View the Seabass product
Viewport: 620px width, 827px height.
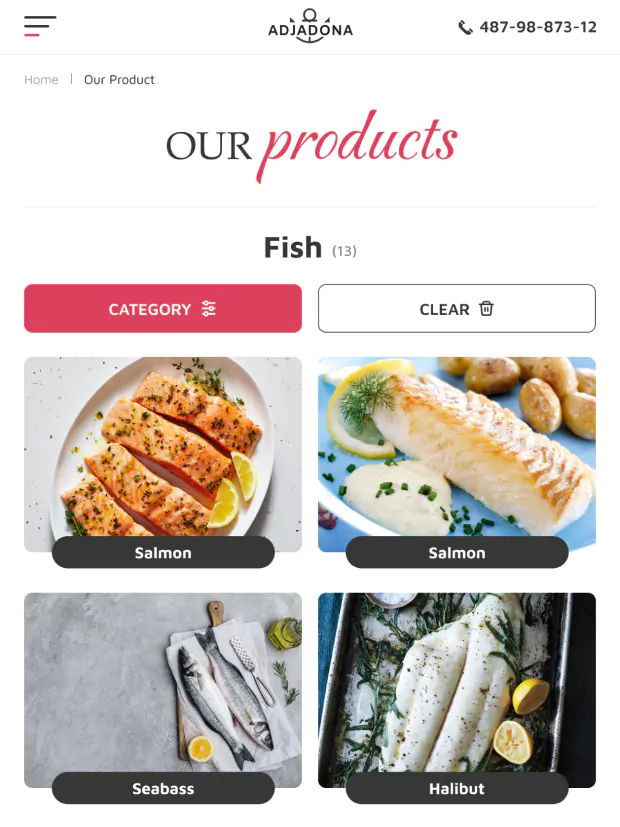(163, 690)
